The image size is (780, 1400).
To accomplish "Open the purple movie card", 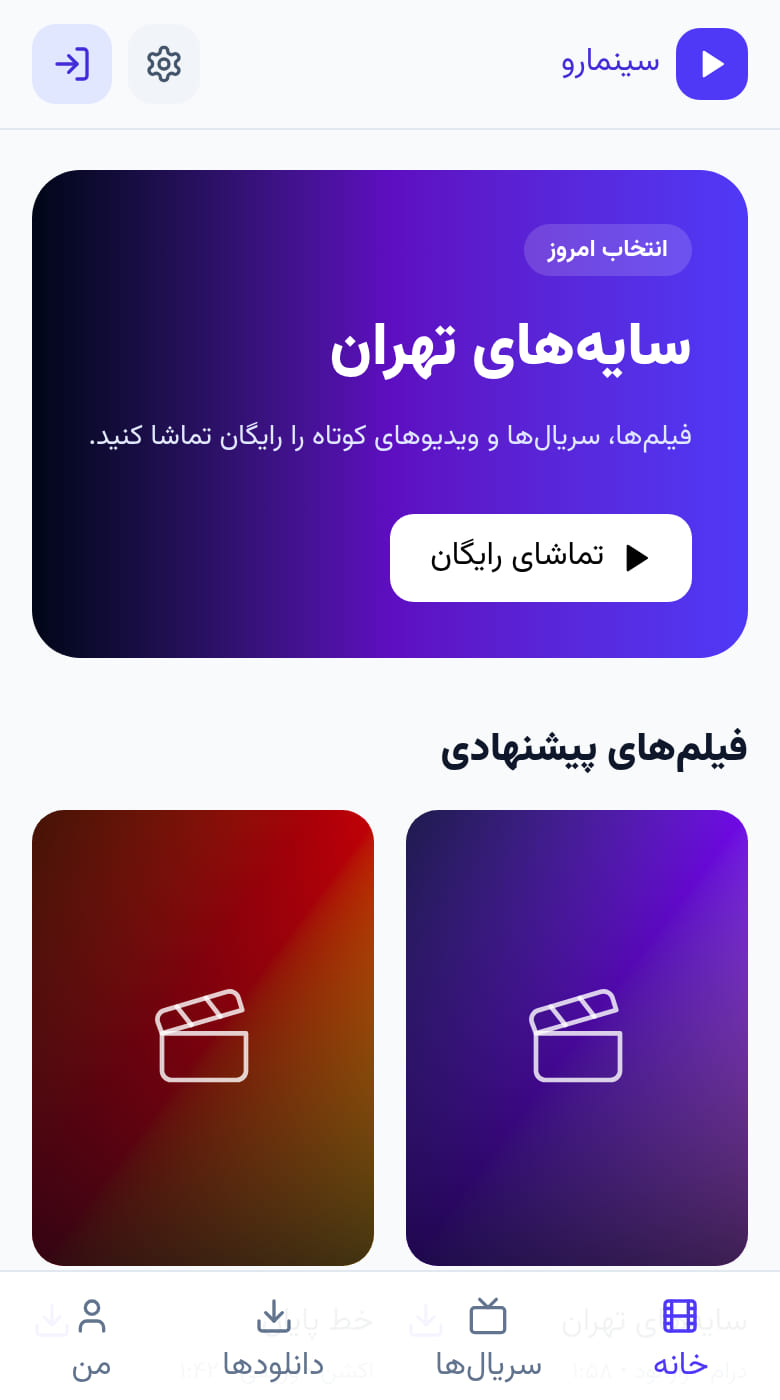I will pyautogui.click(x=577, y=1038).
